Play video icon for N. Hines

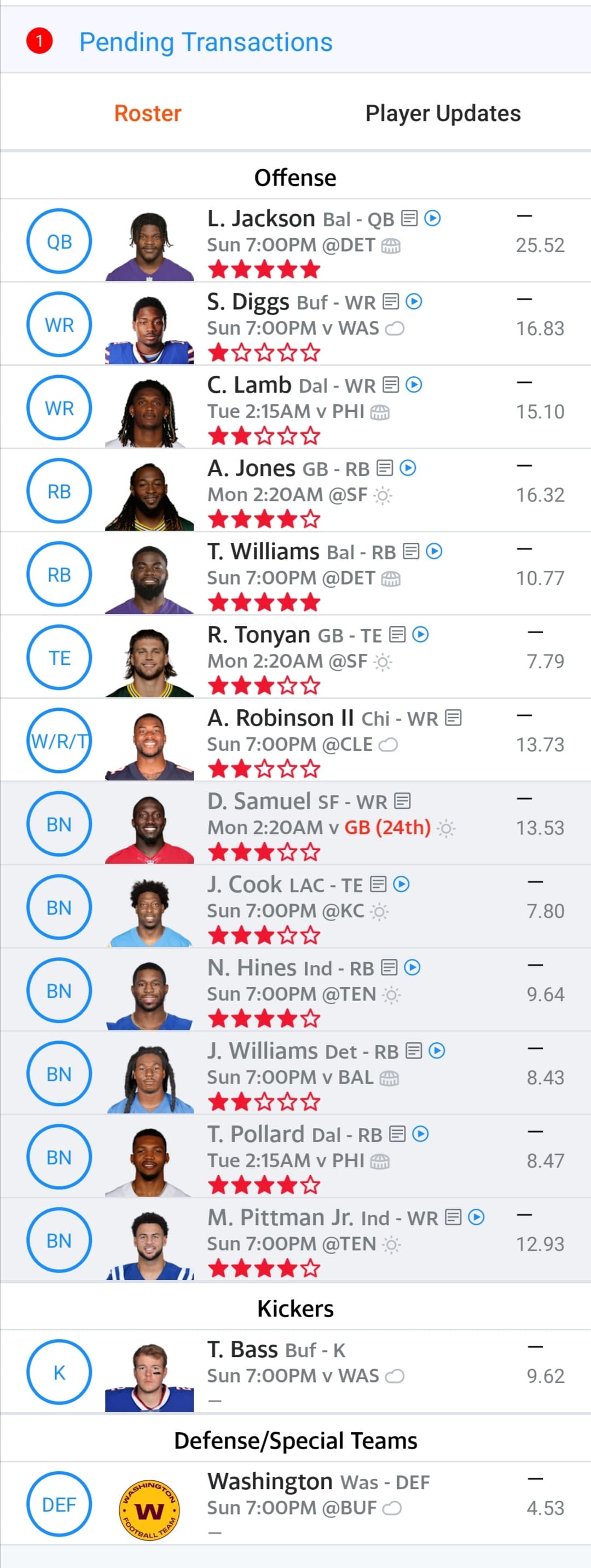click(x=412, y=968)
